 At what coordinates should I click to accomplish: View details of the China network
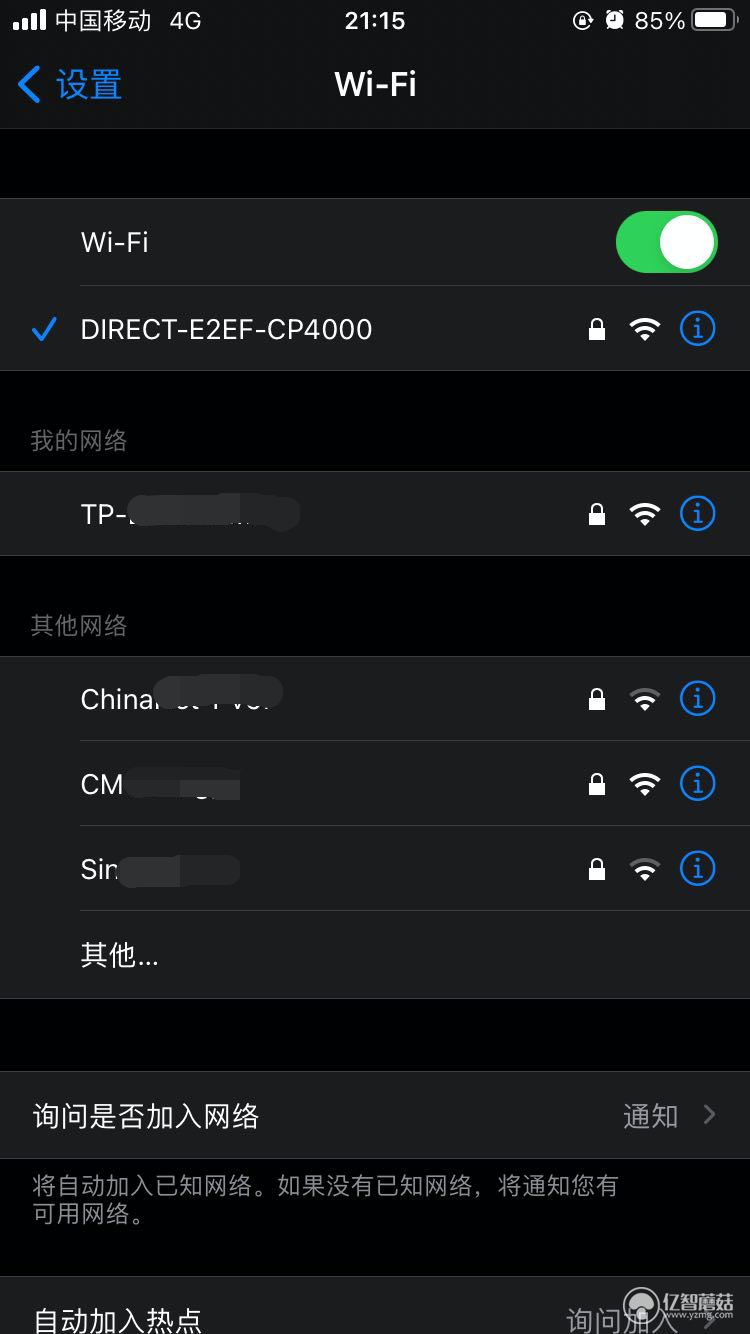pos(697,699)
